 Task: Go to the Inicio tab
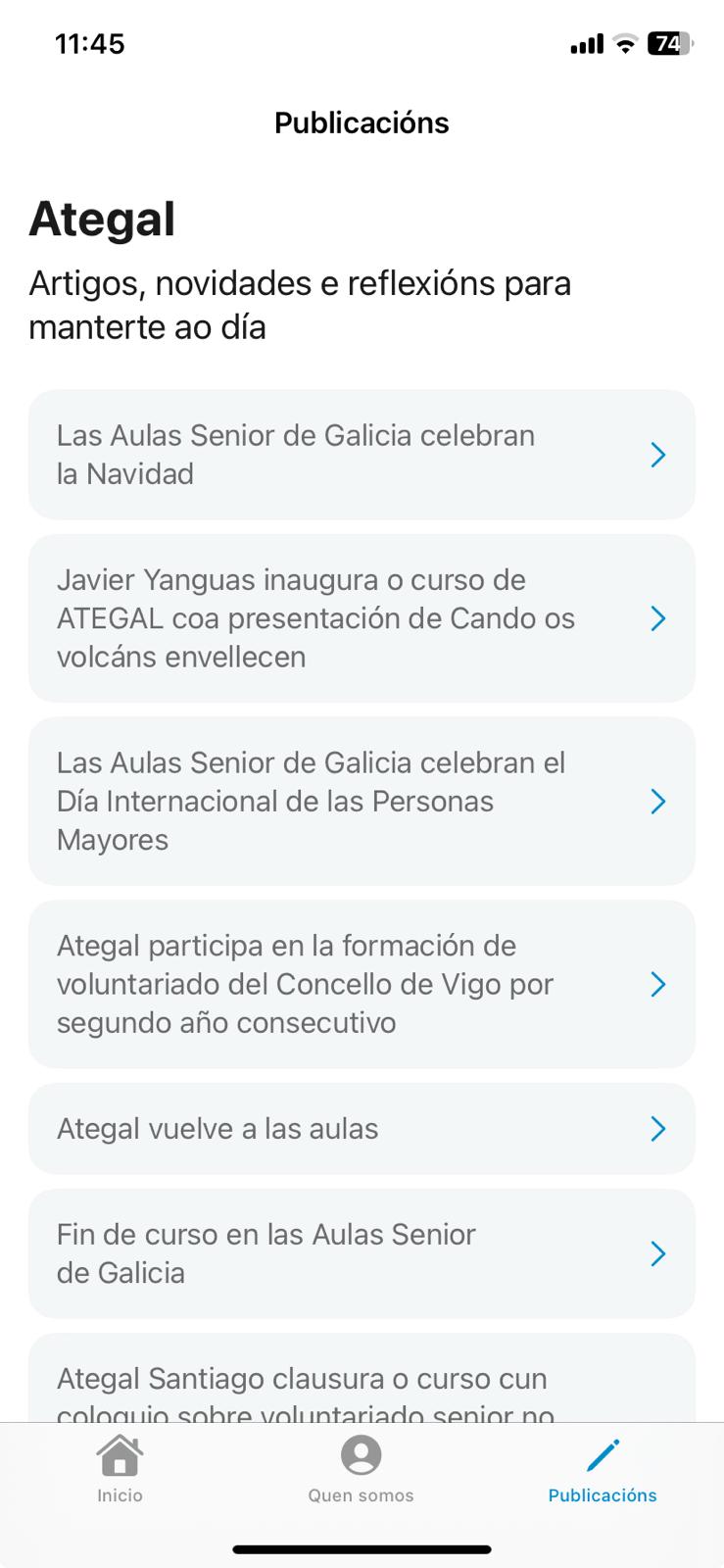(x=120, y=1469)
